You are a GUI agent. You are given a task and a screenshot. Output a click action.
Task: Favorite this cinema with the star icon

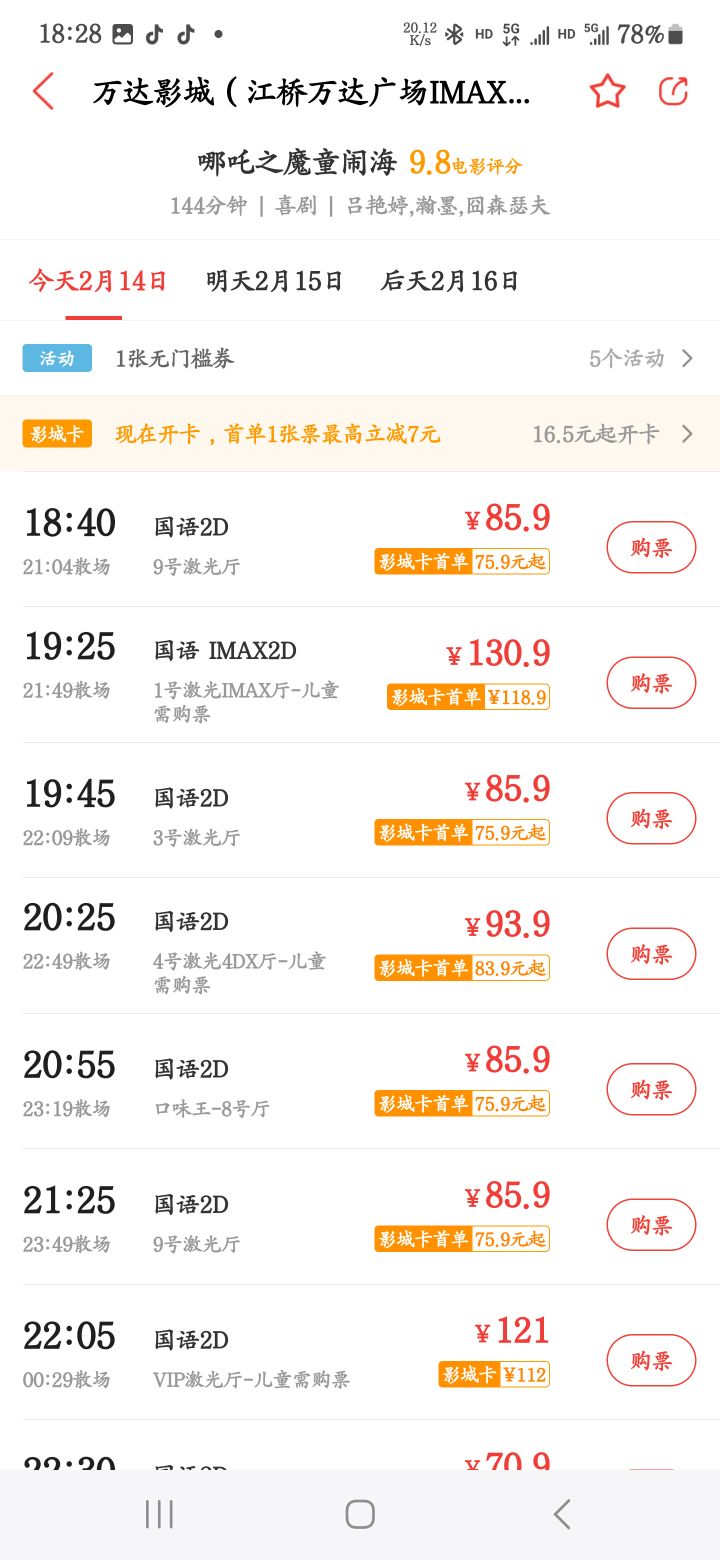pos(607,92)
